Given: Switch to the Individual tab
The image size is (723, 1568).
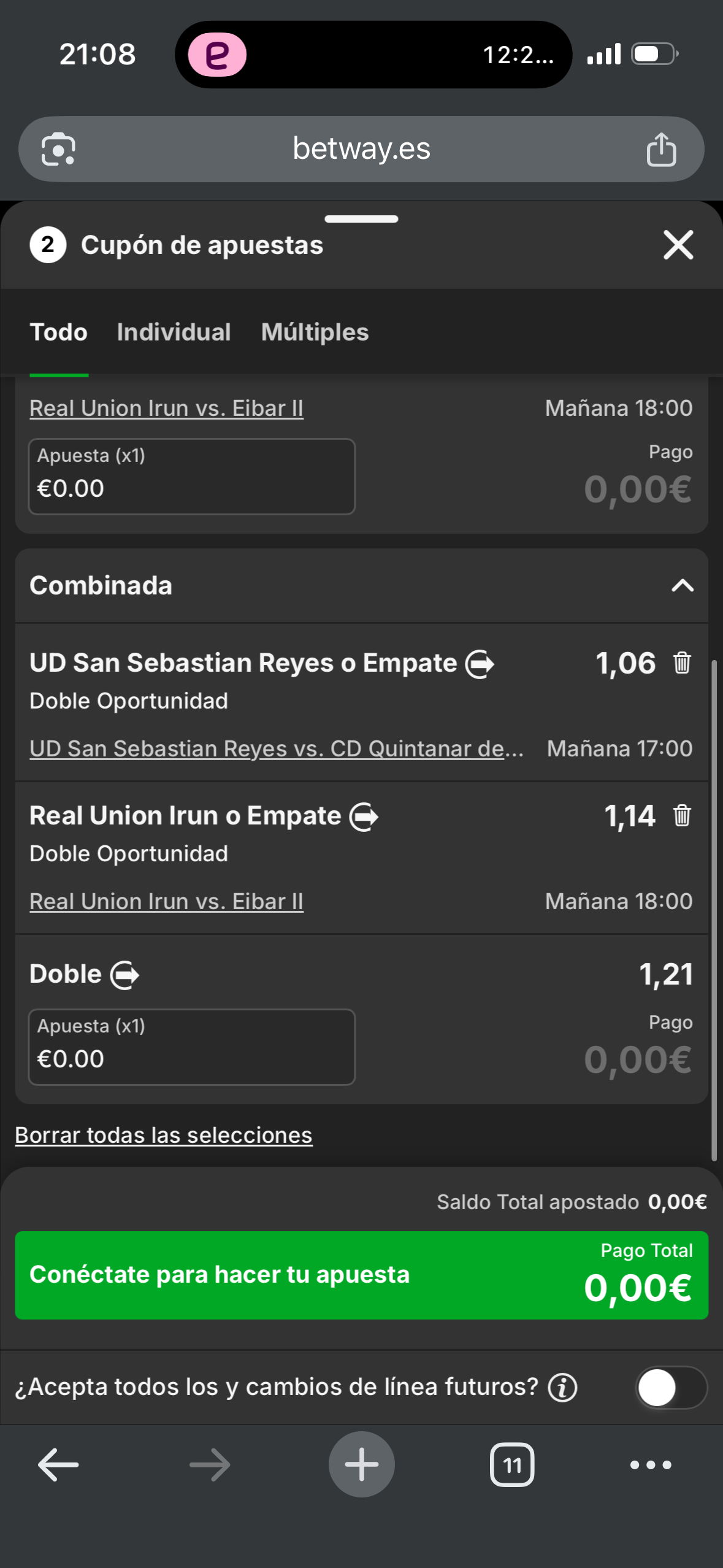Looking at the screenshot, I should pyautogui.click(x=174, y=332).
